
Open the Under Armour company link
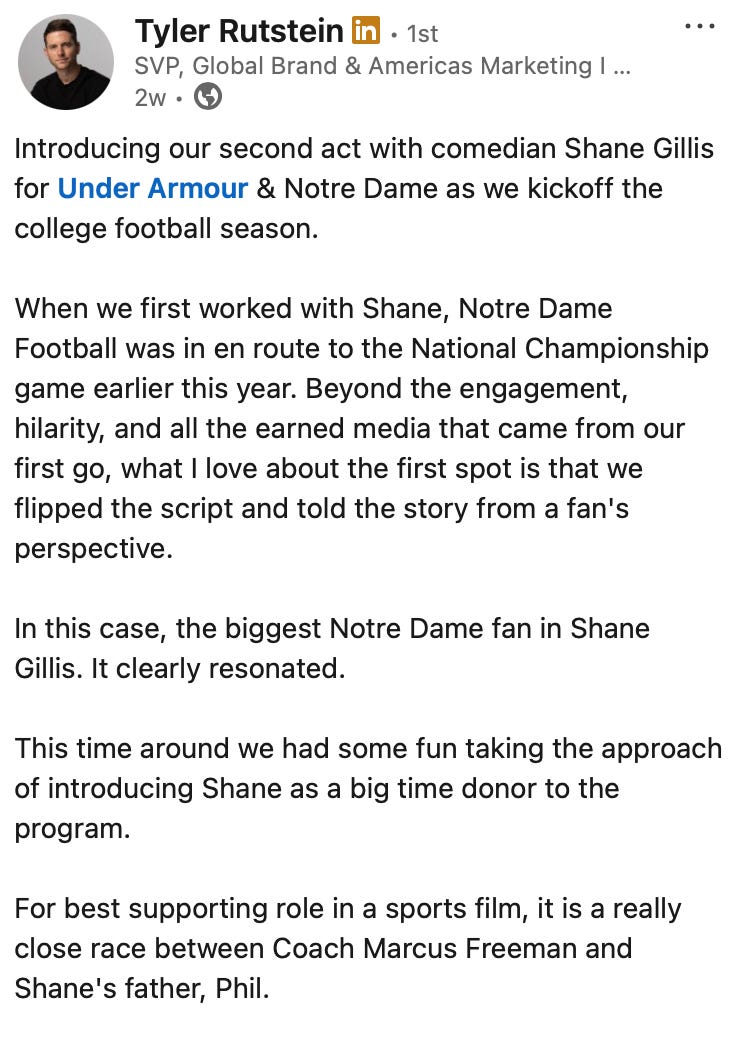click(x=153, y=188)
